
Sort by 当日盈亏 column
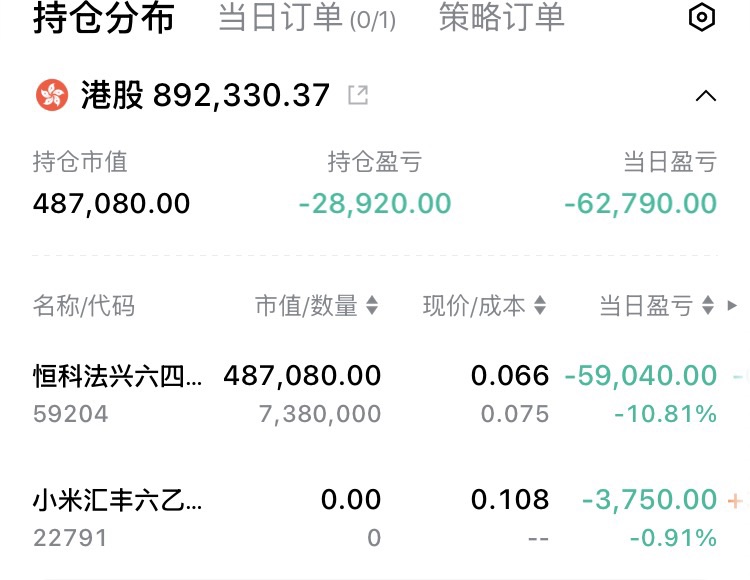(x=656, y=306)
